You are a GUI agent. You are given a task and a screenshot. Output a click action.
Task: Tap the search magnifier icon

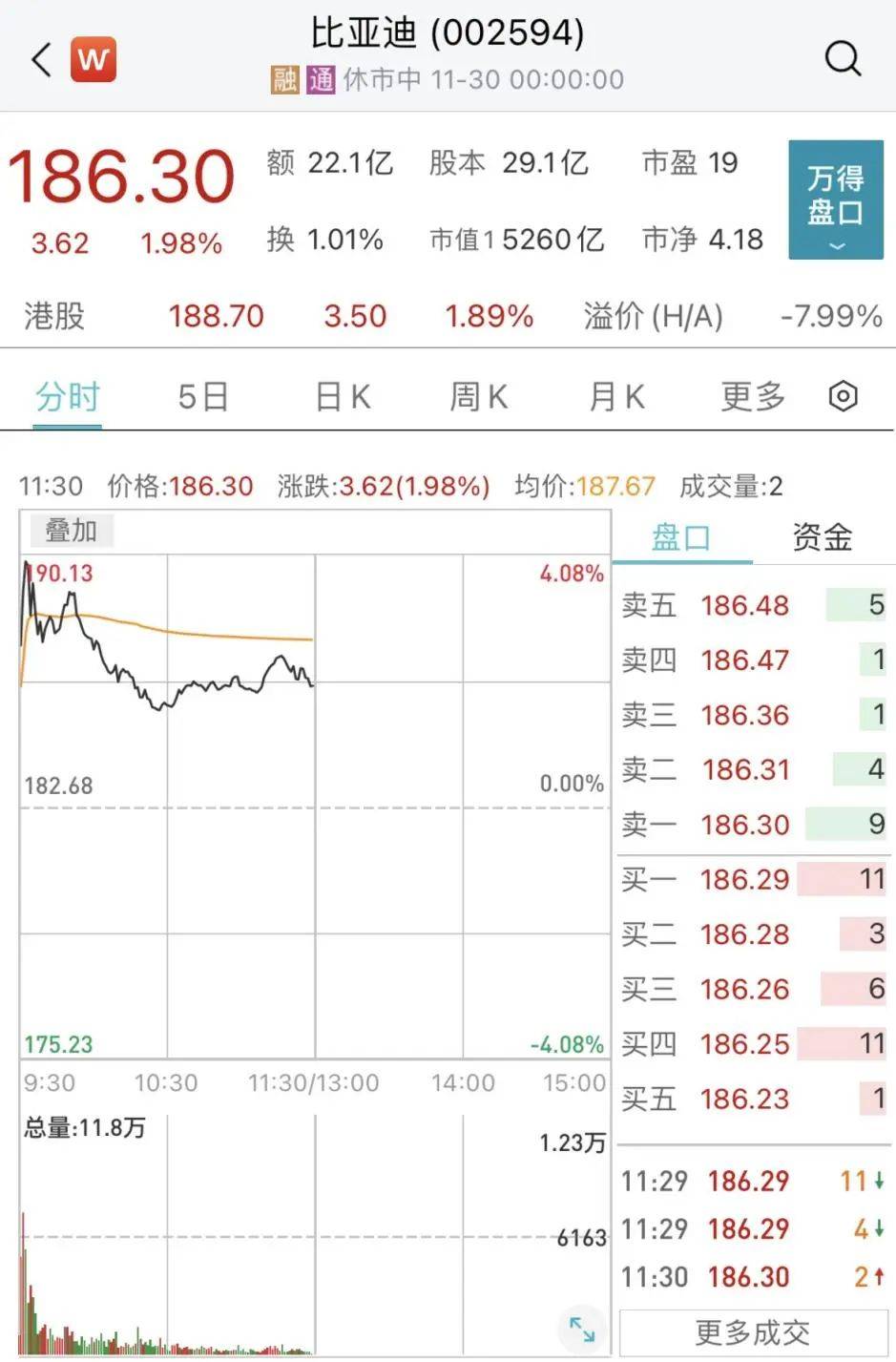[x=844, y=58]
